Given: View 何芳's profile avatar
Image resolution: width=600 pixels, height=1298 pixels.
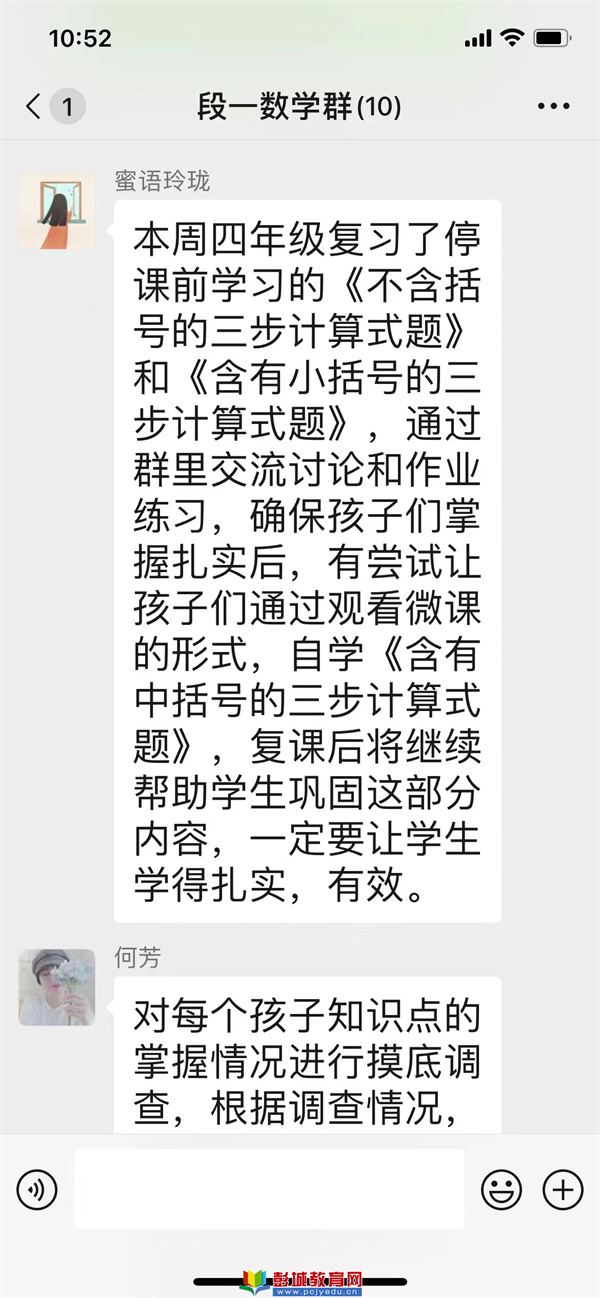Looking at the screenshot, I should coord(57,987).
